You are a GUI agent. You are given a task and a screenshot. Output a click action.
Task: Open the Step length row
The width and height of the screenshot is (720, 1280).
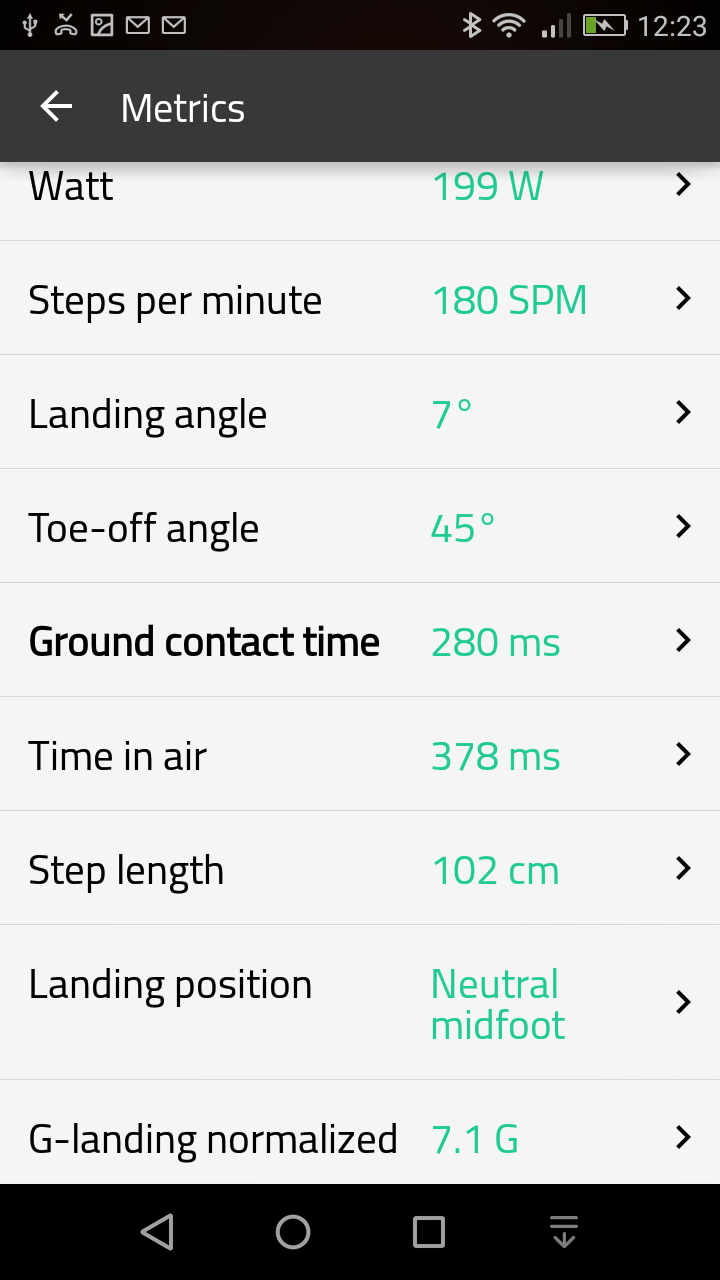tap(360, 869)
